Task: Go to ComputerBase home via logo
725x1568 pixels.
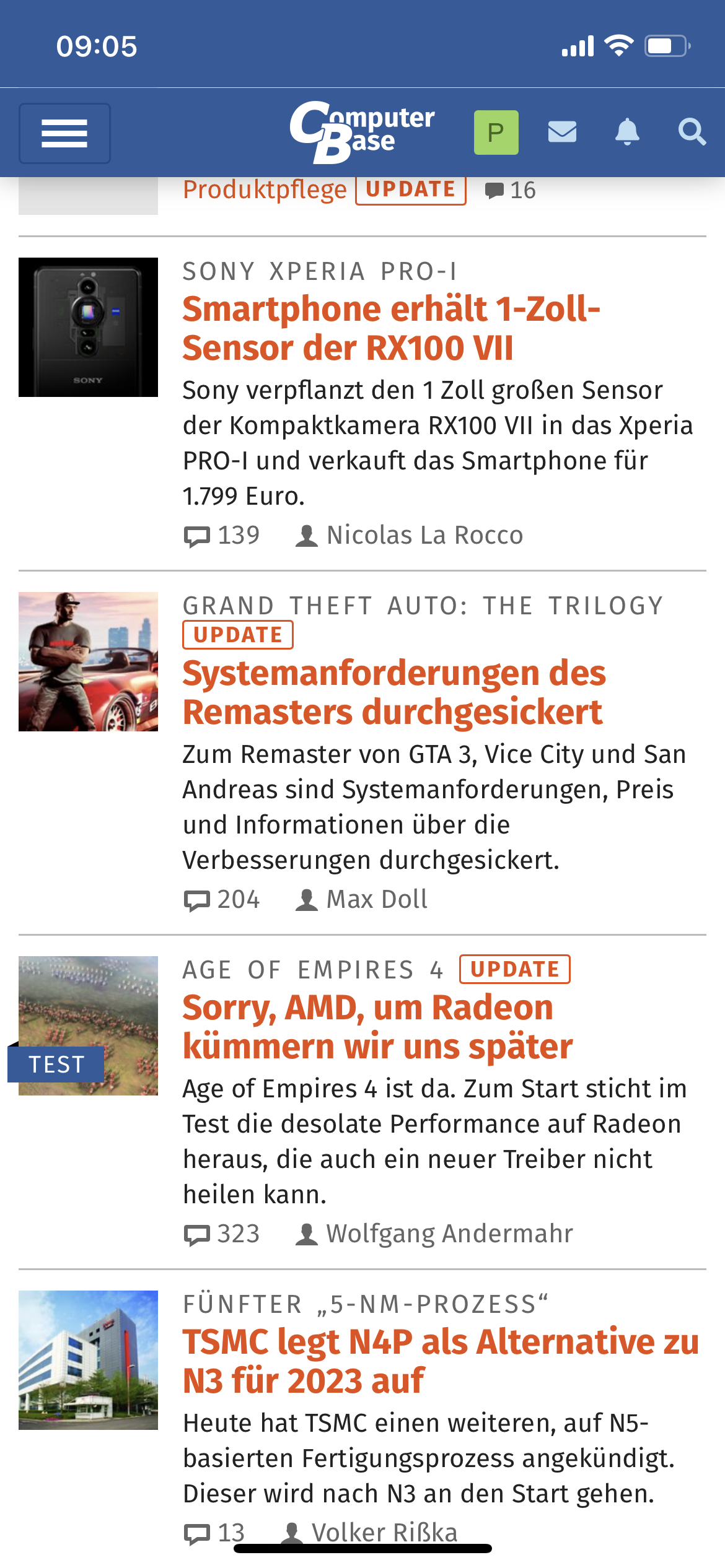Action: tap(362, 132)
